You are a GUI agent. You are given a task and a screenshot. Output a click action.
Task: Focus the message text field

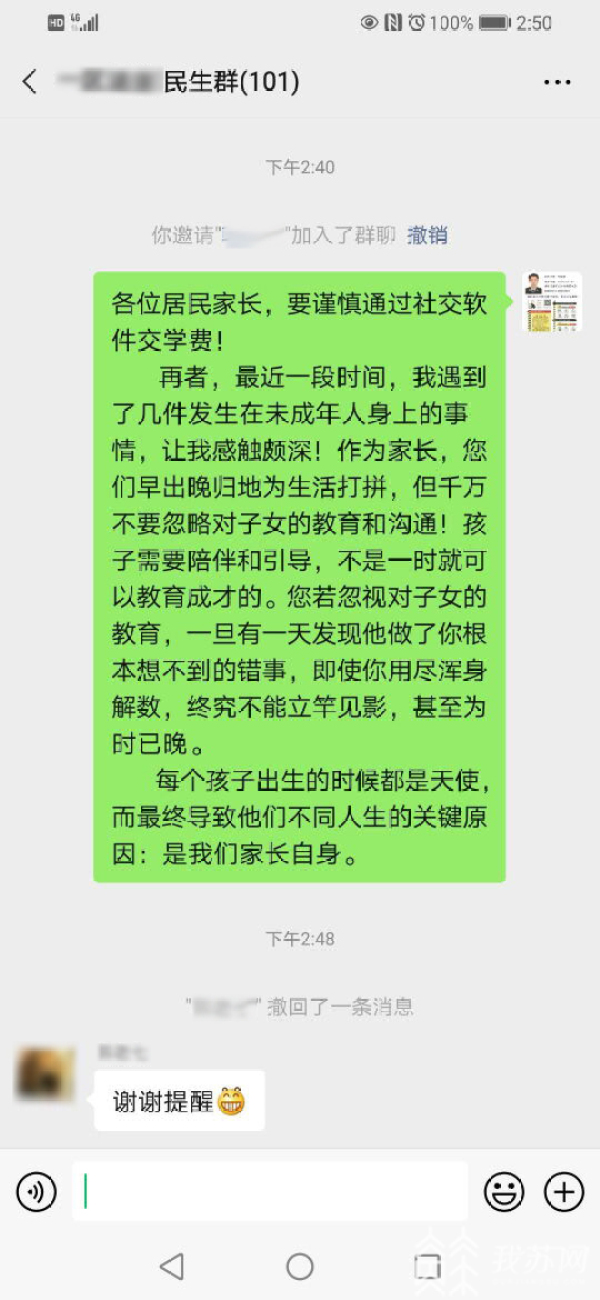point(270,1191)
